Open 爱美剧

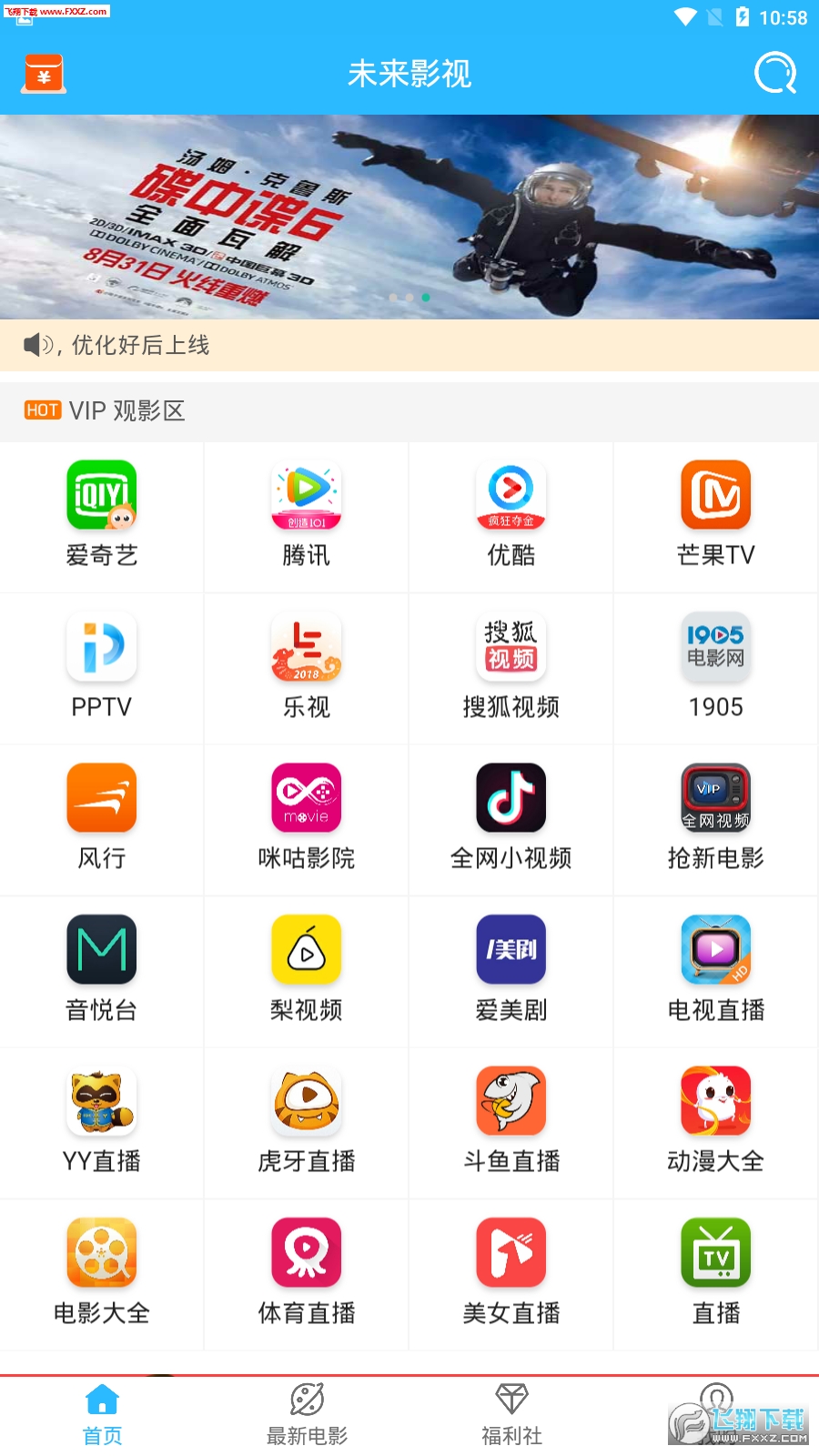[511, 970]
